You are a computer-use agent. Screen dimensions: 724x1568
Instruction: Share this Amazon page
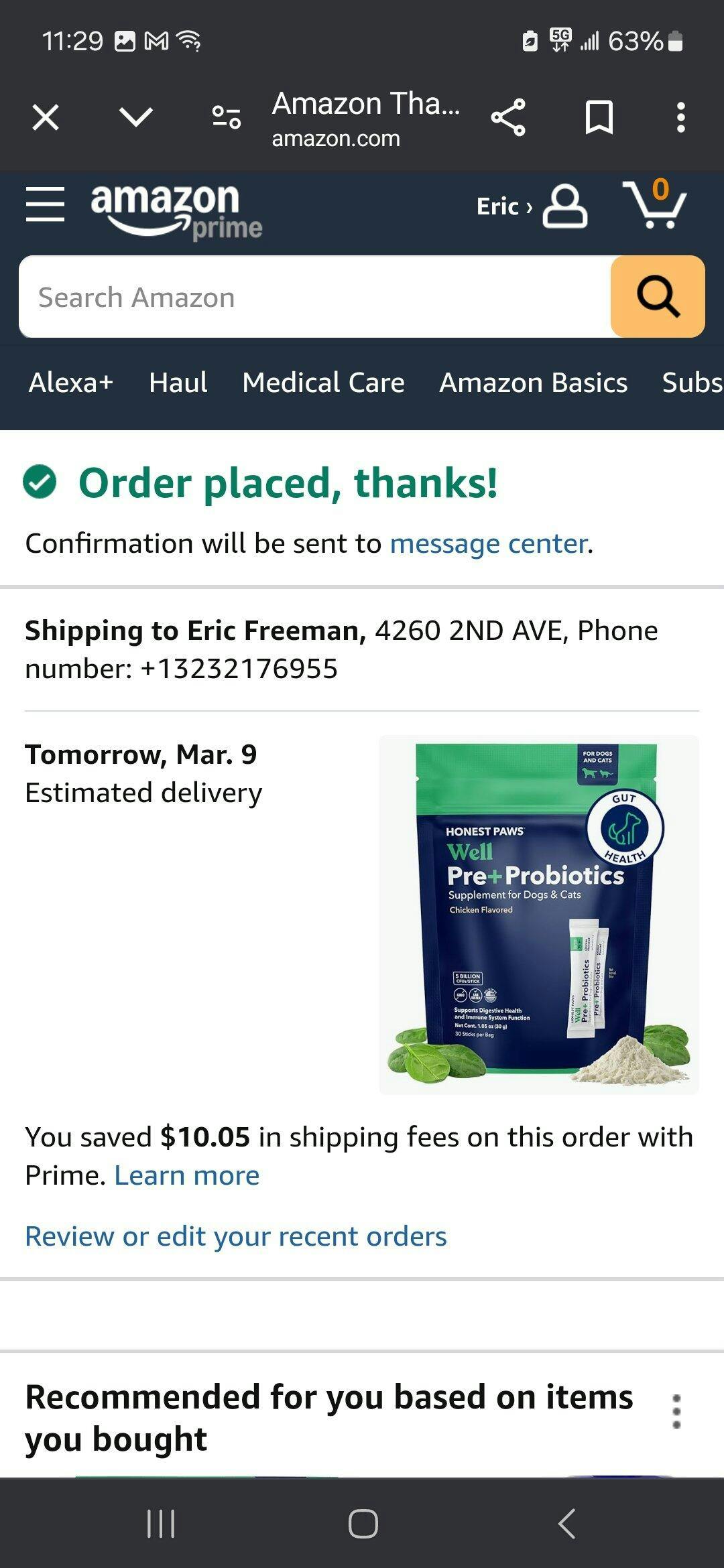click(508, 118)
